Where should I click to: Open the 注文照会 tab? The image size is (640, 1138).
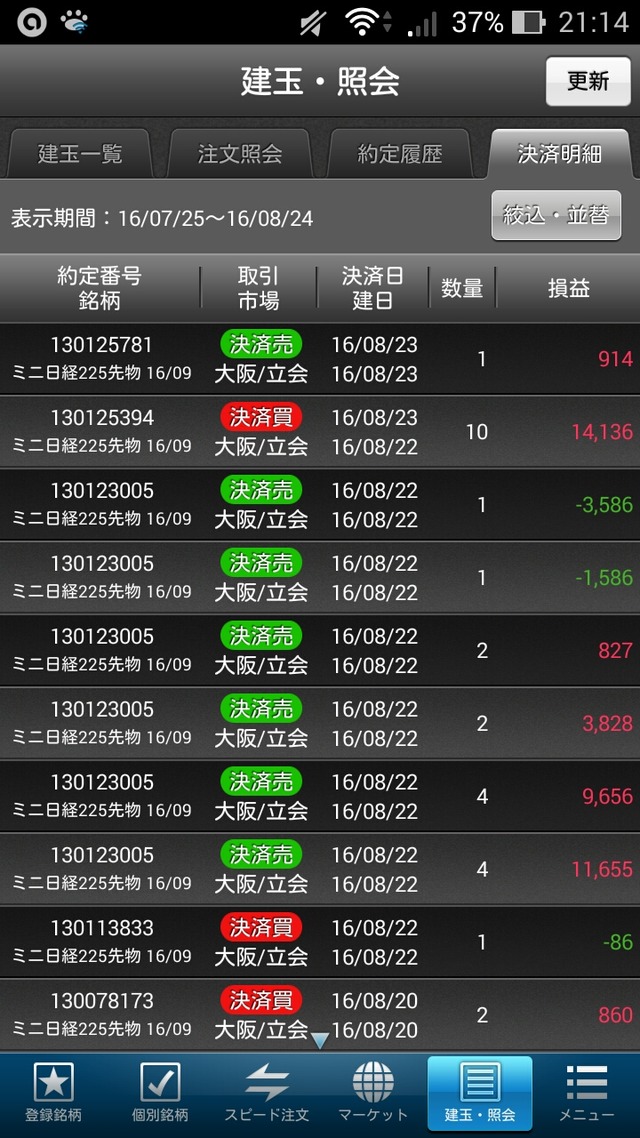(x=240, y=154)
